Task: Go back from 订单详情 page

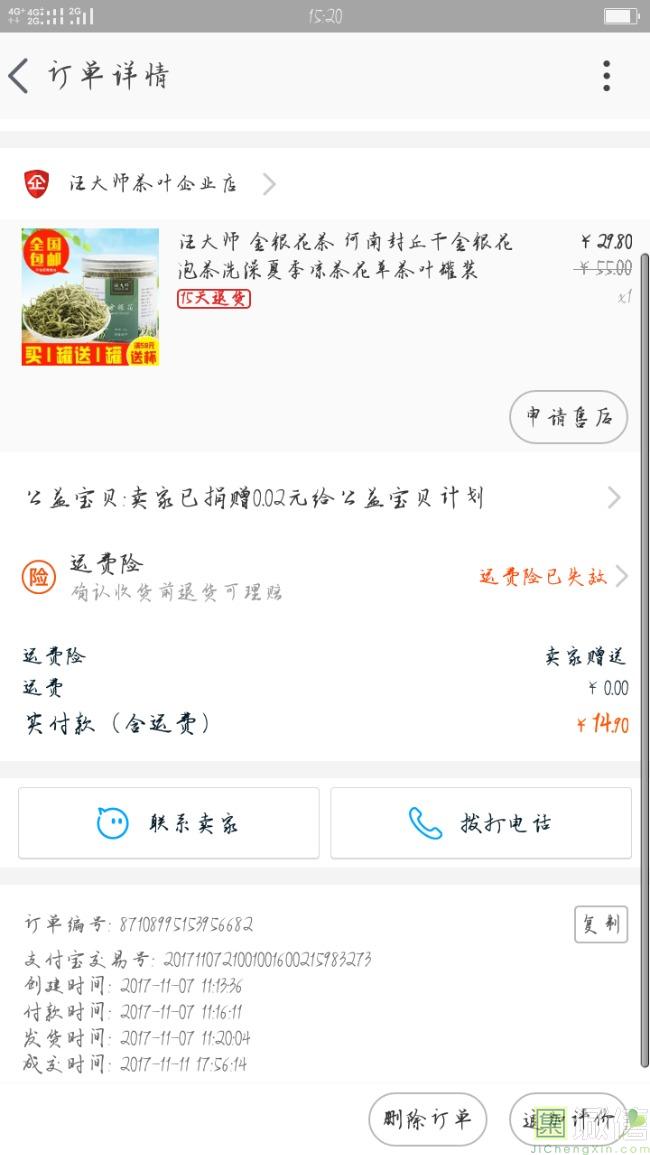Action: [x=20, y=76]
